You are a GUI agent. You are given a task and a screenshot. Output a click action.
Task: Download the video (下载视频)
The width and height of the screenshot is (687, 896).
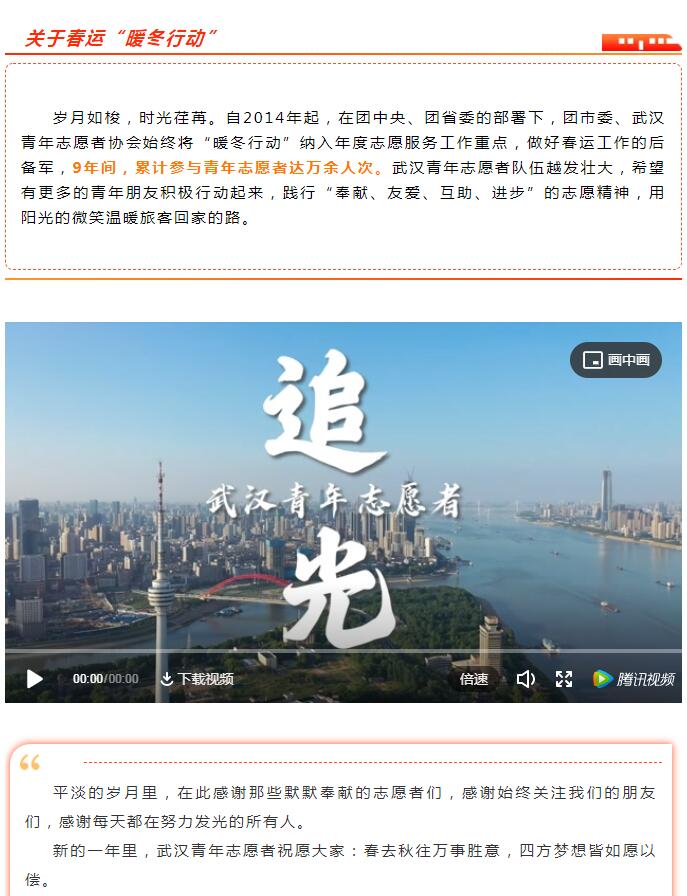click(197, 679)
